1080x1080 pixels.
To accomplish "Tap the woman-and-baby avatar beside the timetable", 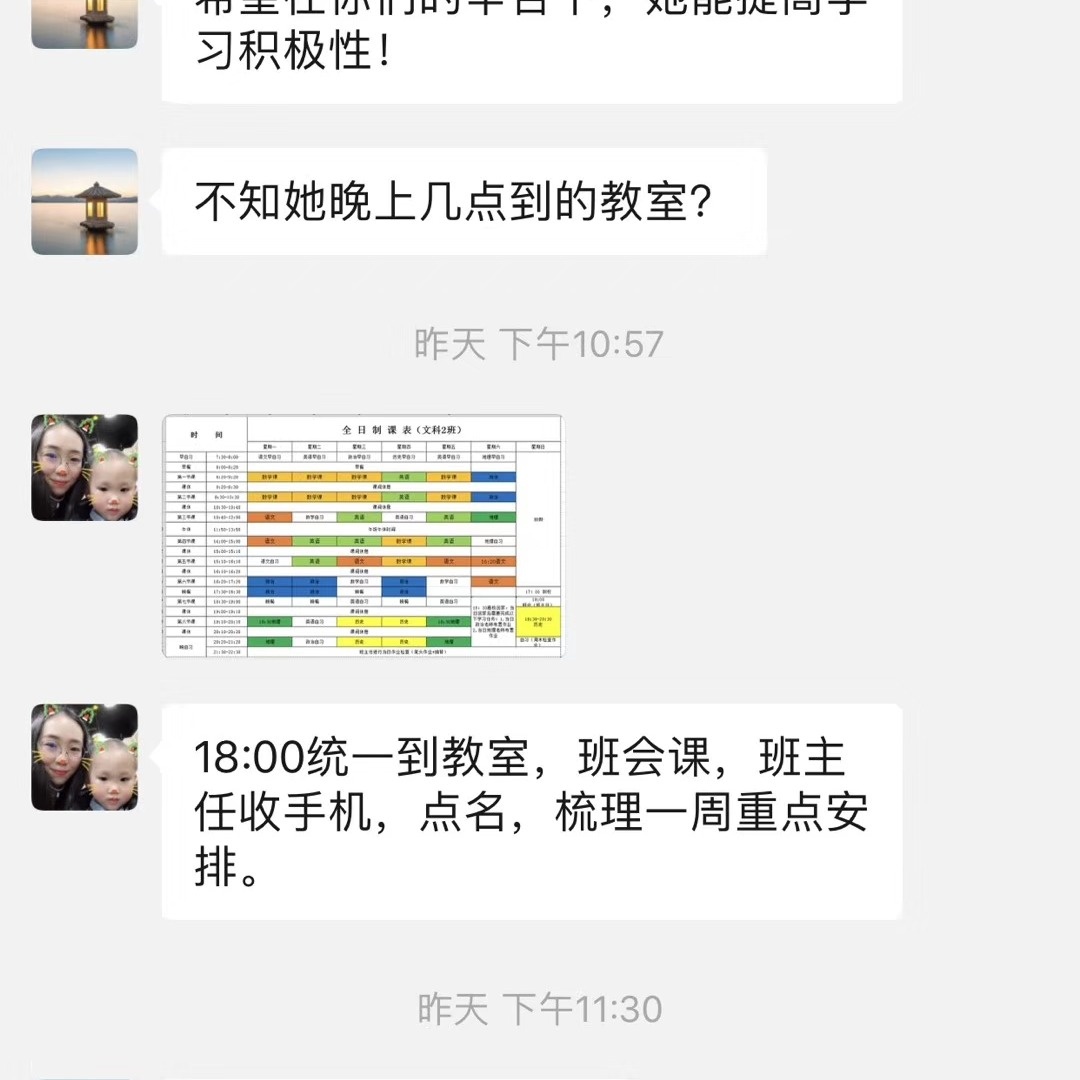I will pyautogui.click(x=85, y=467).
